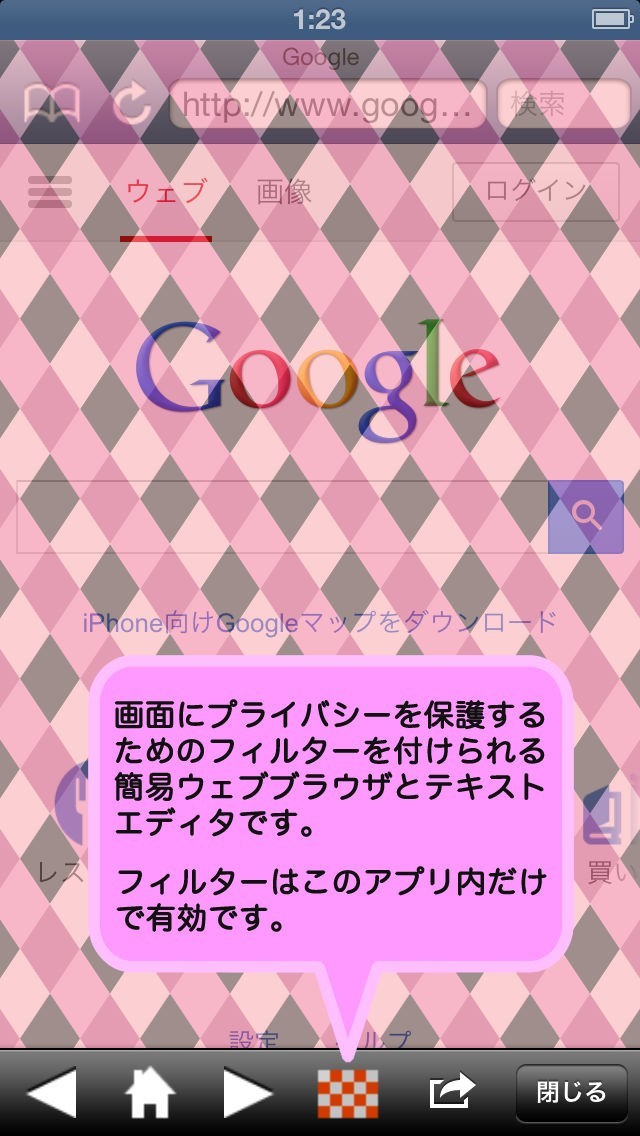Open the iPhone向けGoogleマップ download link
Image resolution: width=640 pixels, height=1136 pixels.
click(x=320, y=622)
